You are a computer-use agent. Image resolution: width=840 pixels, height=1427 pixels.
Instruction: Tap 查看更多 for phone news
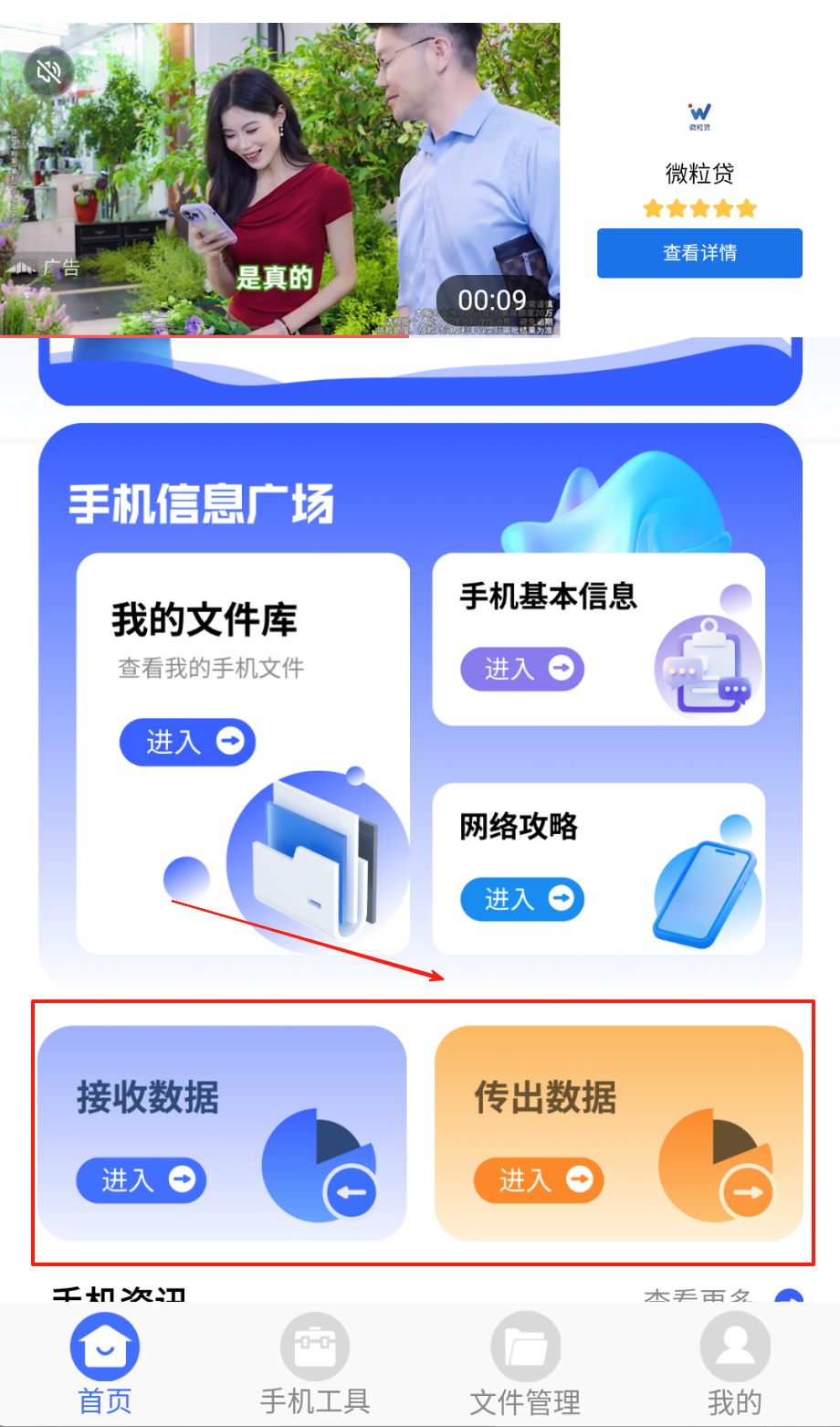click(x=712, y=1297)
